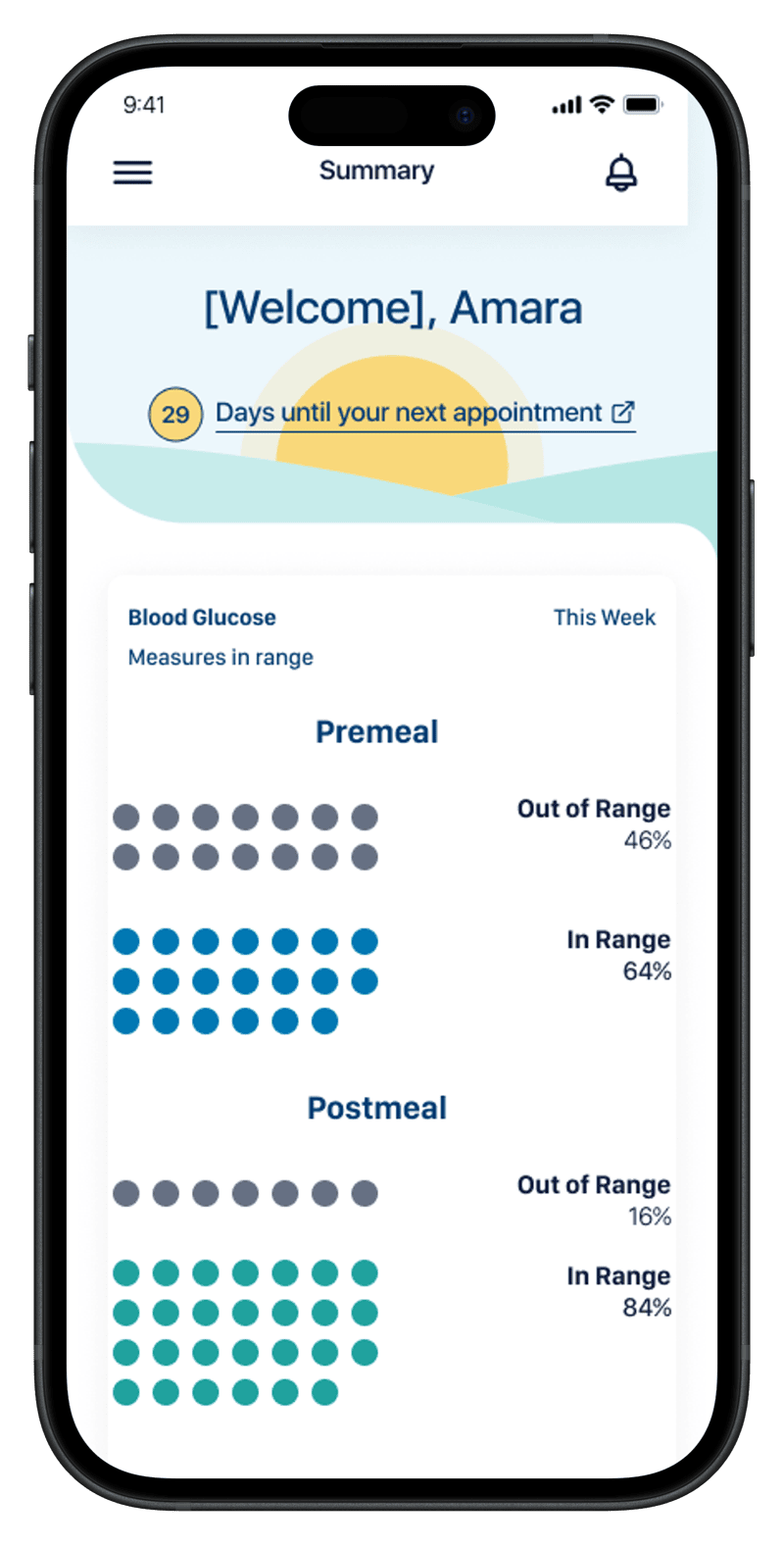Image resolution: width=784 pixels, height=1545 pixels.
Task: Open the days until next appointment link
Action: click(424, 413)
